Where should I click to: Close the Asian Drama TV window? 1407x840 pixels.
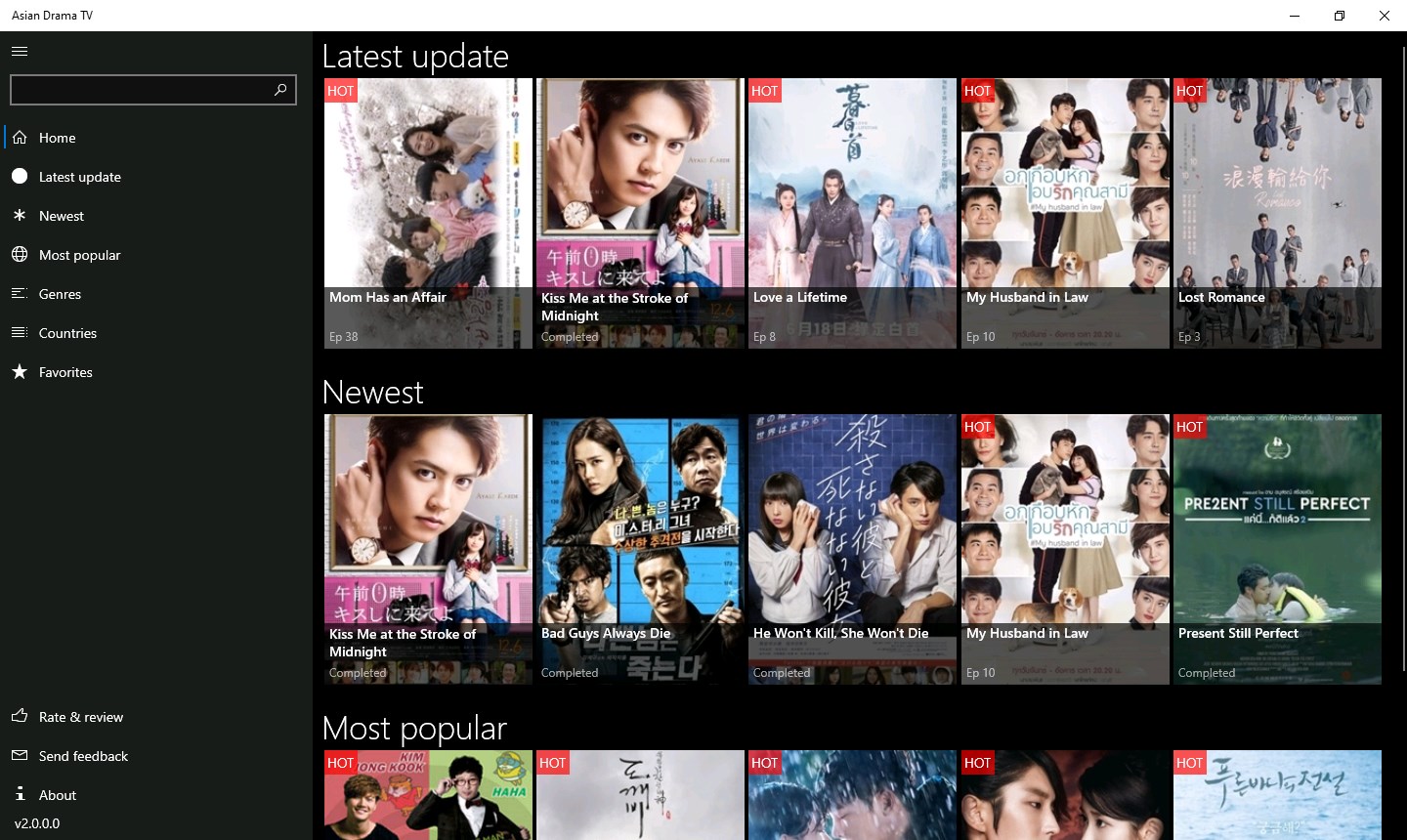[x=1385, y=16]
